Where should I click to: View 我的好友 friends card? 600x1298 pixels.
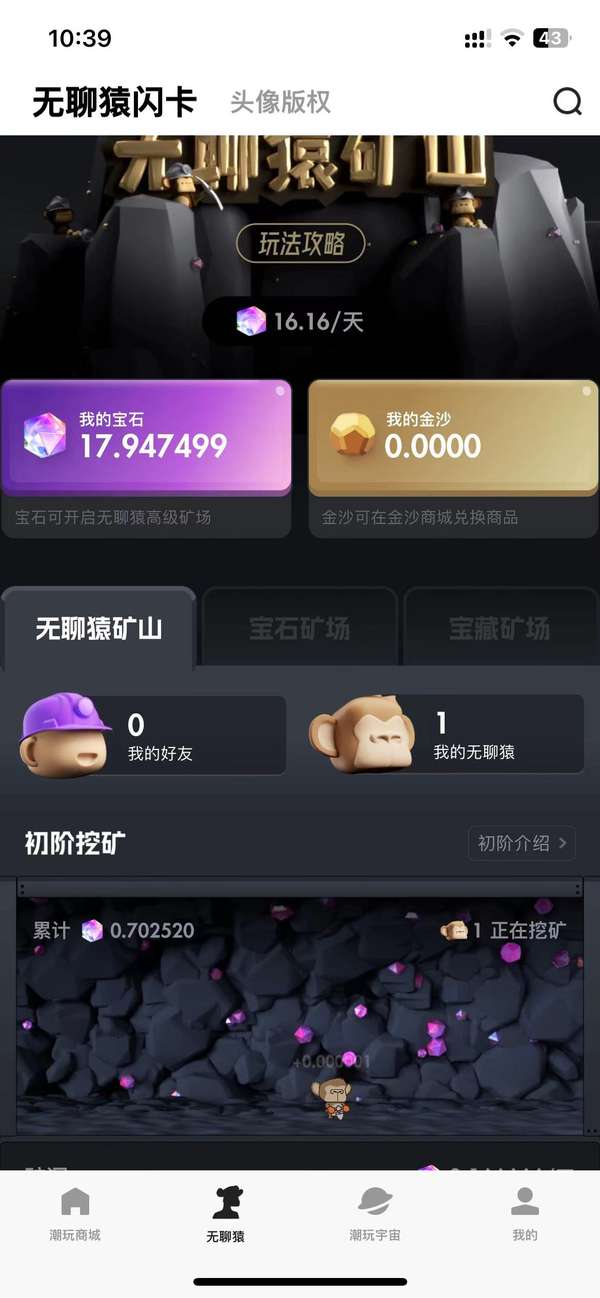tap(152, 735)
